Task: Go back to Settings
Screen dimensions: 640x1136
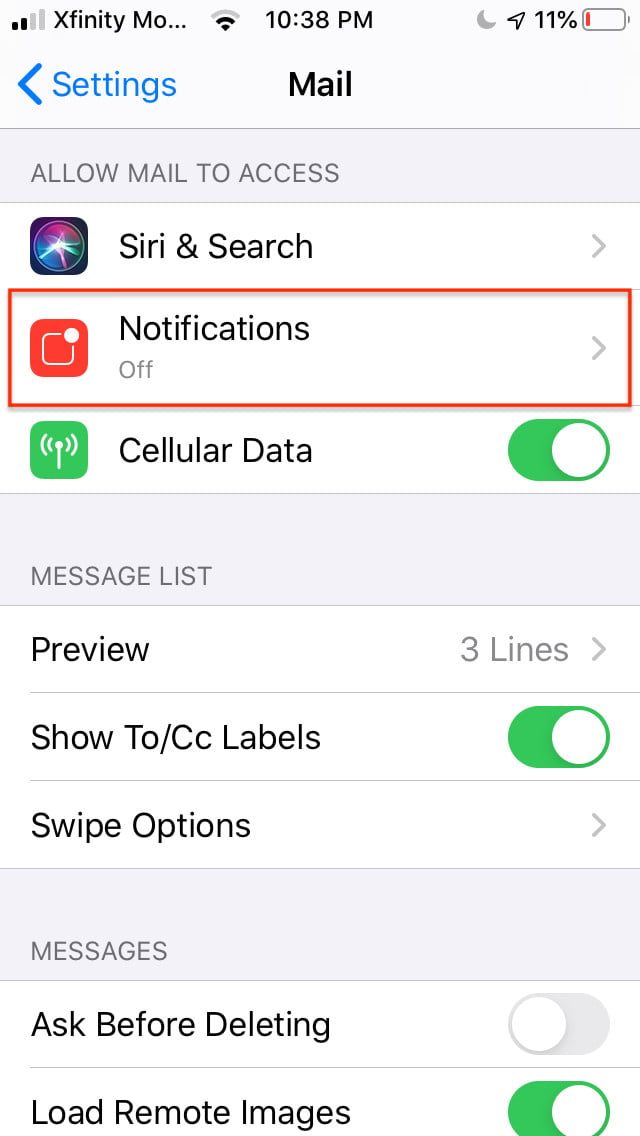Action: coord(97,85)
